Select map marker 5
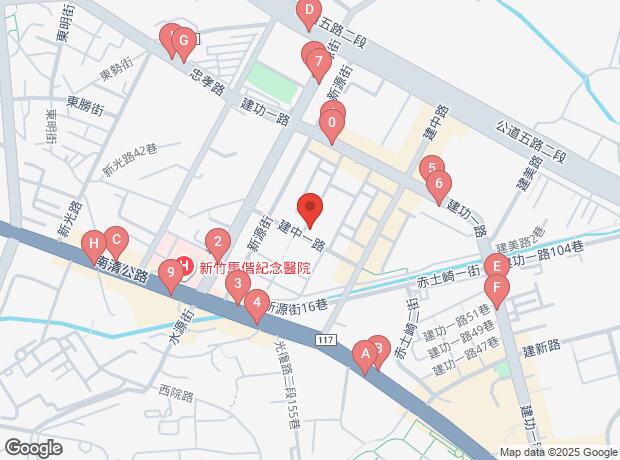Viewport: 620px width, 460px height. pyautogui.click(x=432, y=170)
